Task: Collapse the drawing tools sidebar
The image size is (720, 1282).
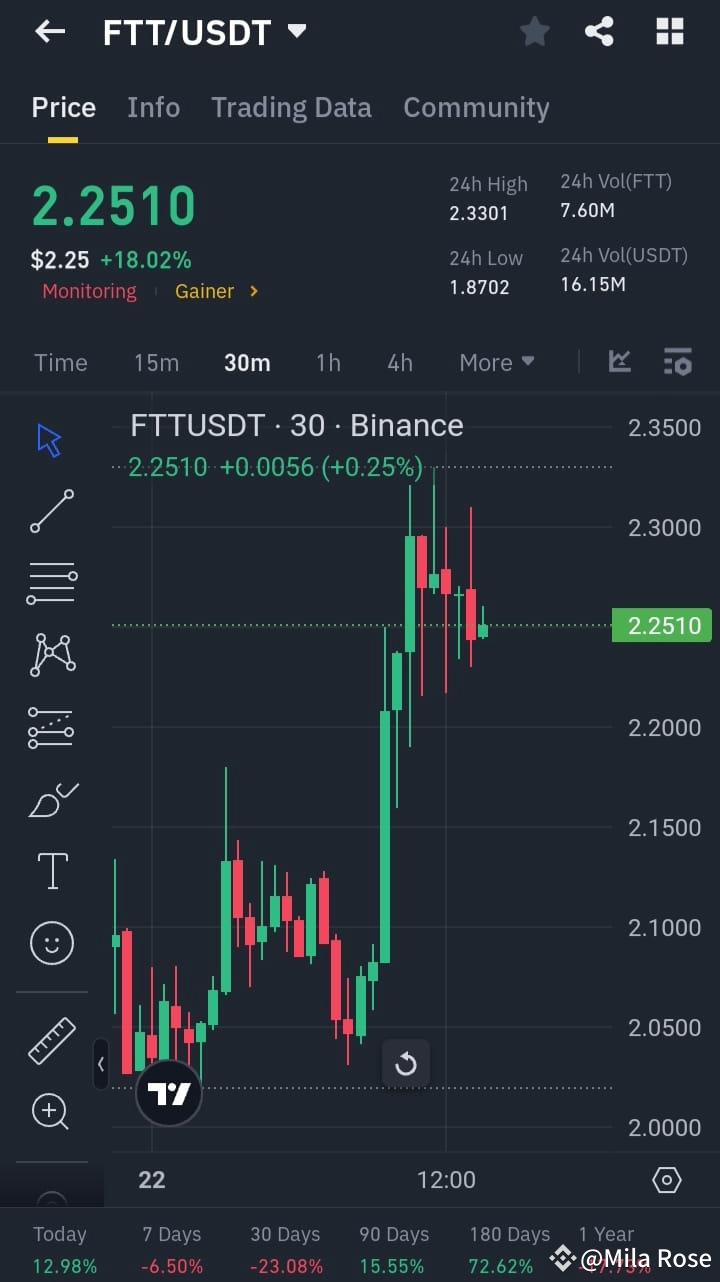Action: point(101,1064)
